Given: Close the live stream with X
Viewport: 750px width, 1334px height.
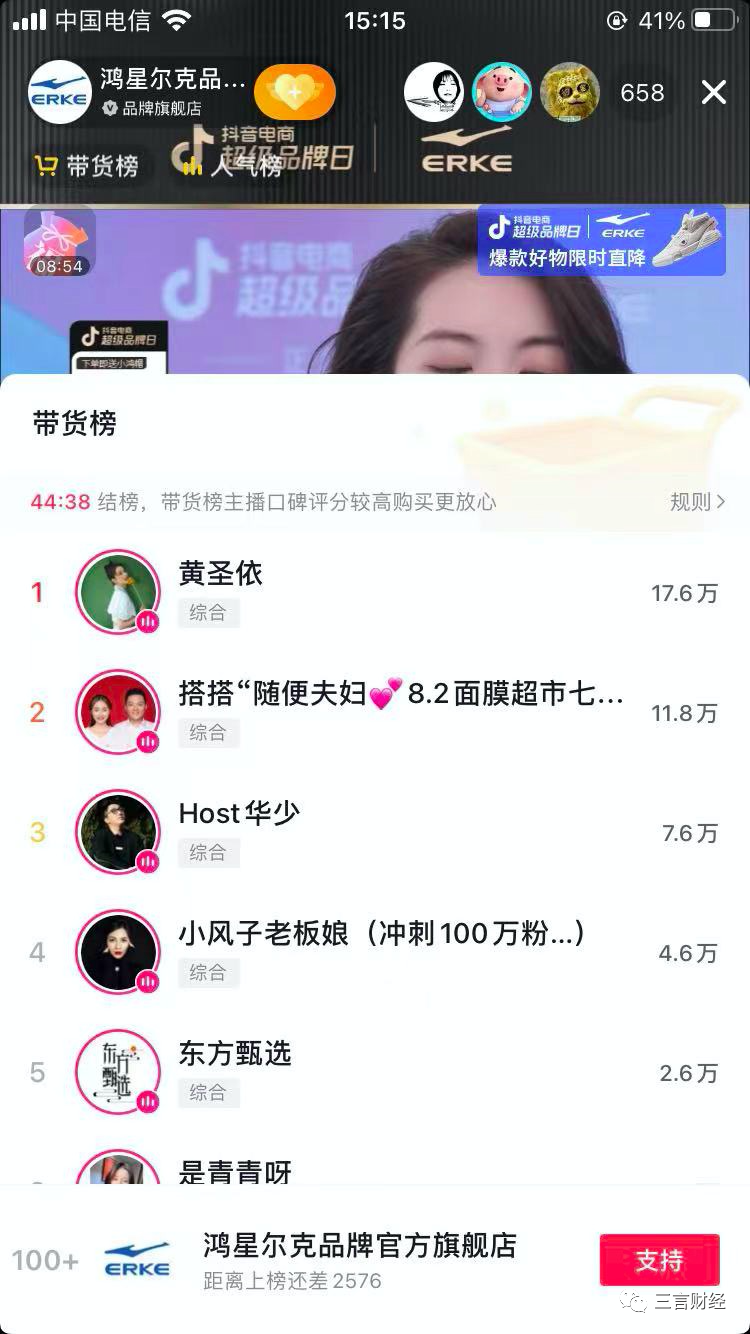Looking at the screenshot, I should (713, 93).
